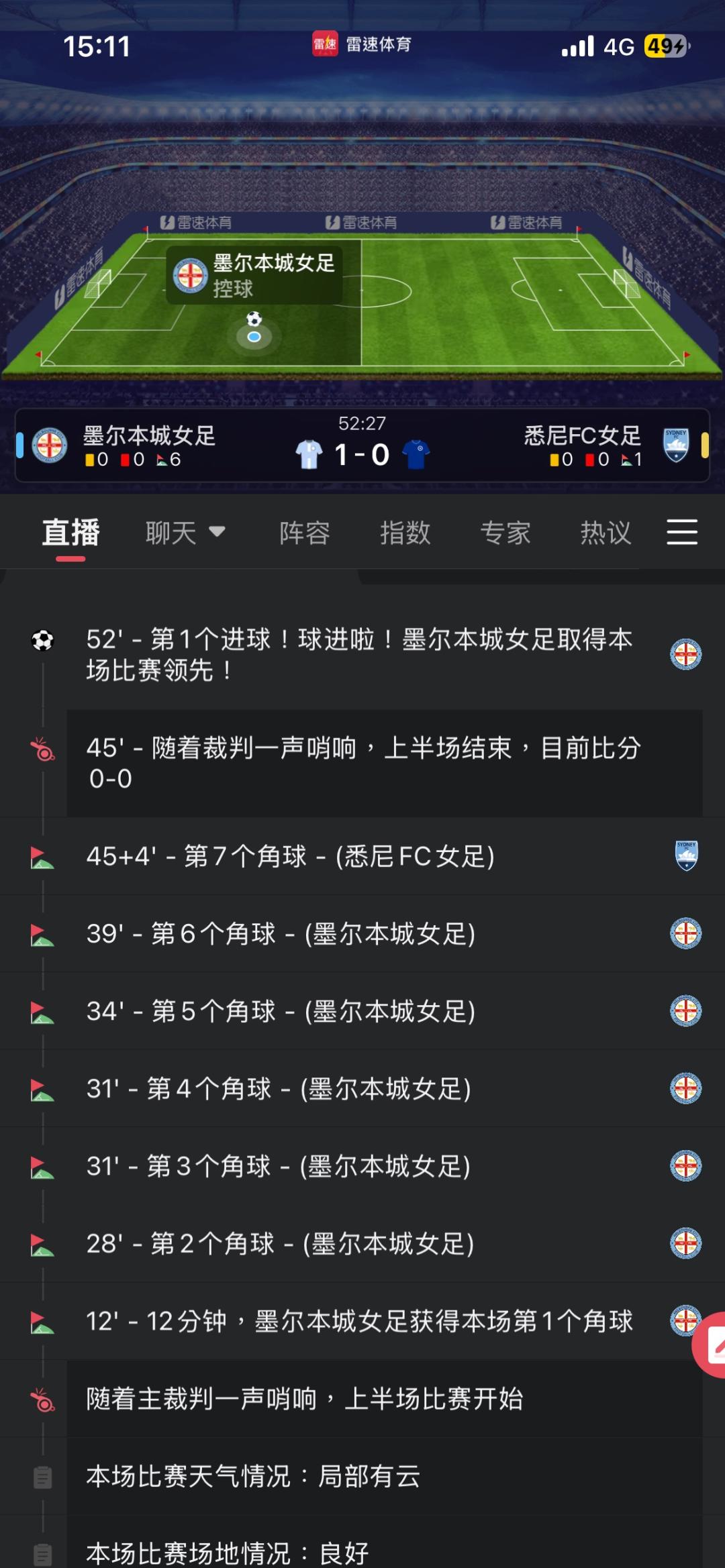
Task: Open the hamburger menu next to tabs
Action: click(x=681, y=532)
